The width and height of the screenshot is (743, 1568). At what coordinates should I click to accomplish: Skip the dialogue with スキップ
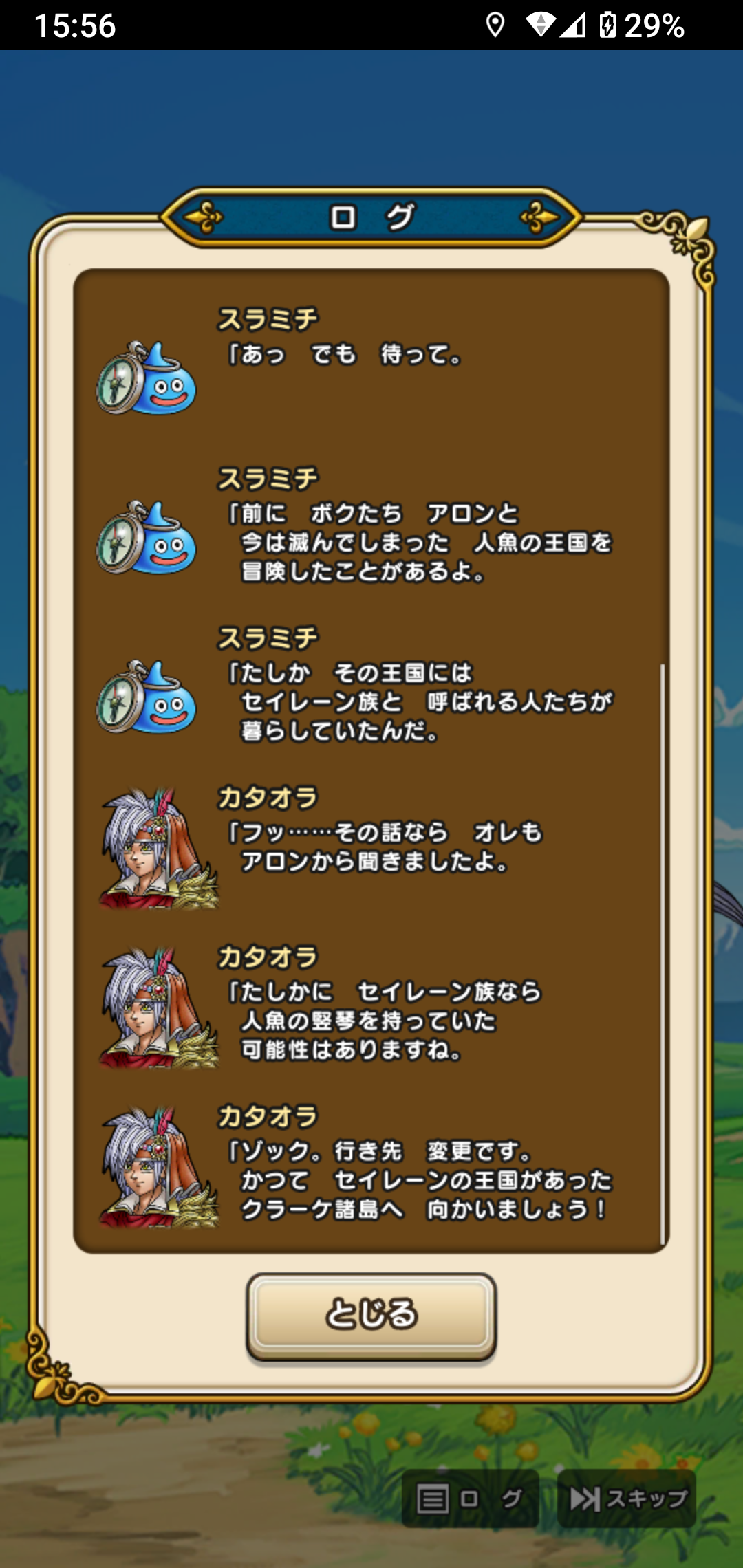627,1499
